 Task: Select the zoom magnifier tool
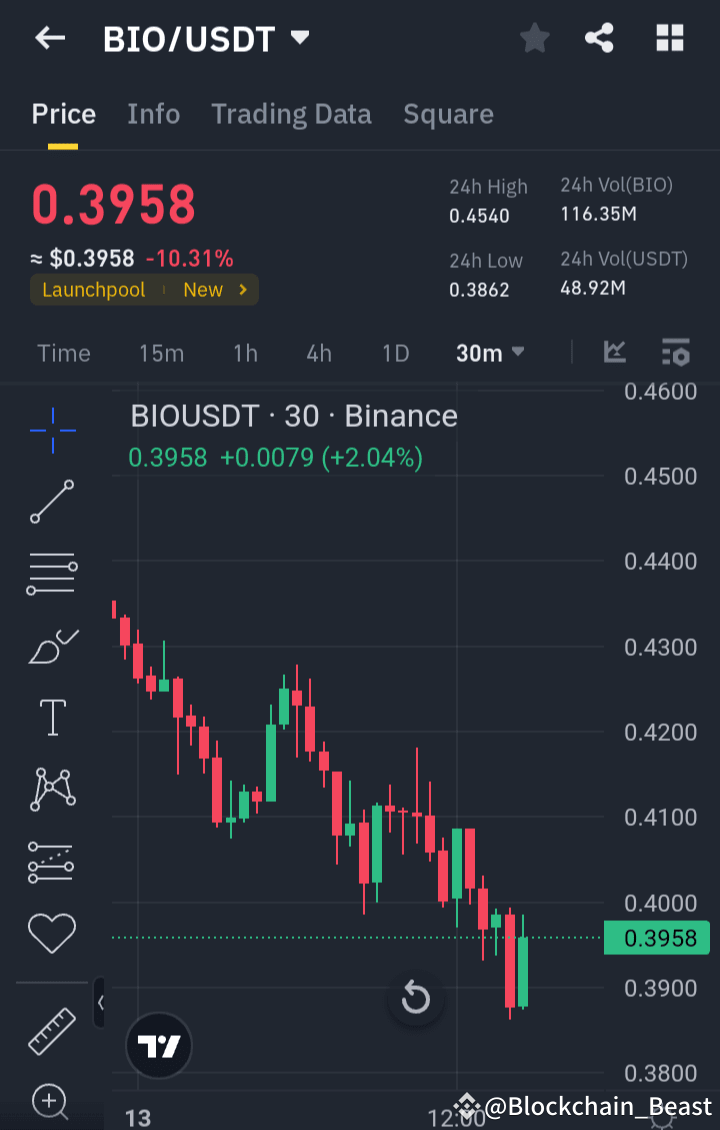coord(51,1100)
